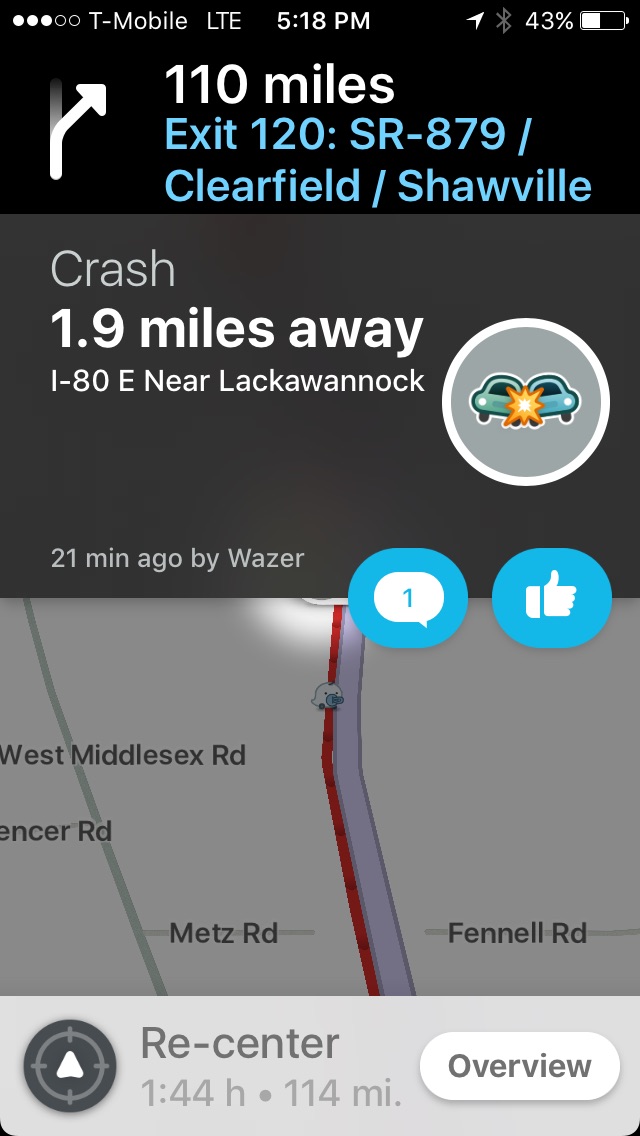Open the crash alert icon
640x1136 pixels.
525,401
